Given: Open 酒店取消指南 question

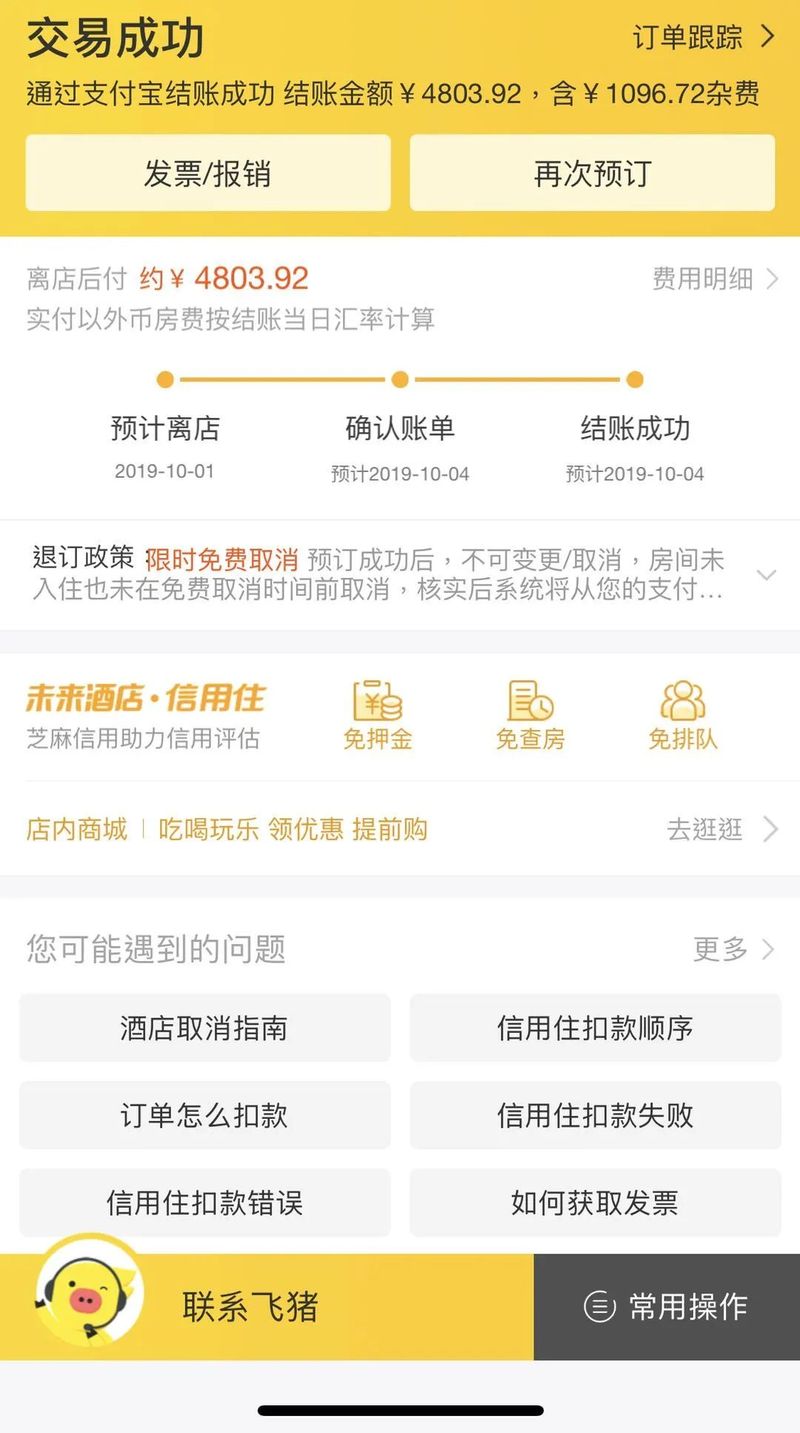Looking at the screenshot, I should 205,1028.
